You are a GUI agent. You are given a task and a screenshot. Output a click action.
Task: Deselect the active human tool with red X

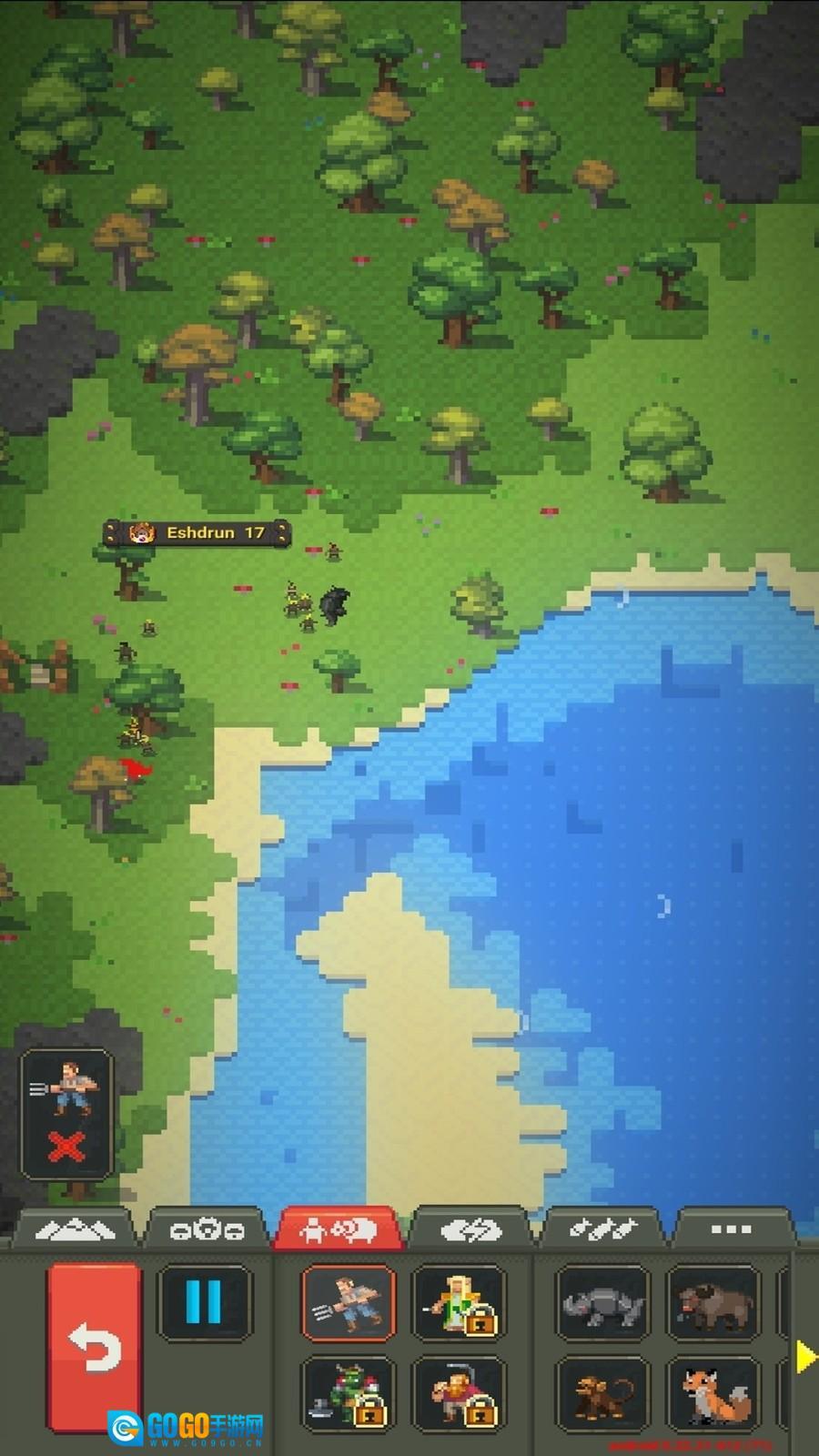click(66, 1148)
